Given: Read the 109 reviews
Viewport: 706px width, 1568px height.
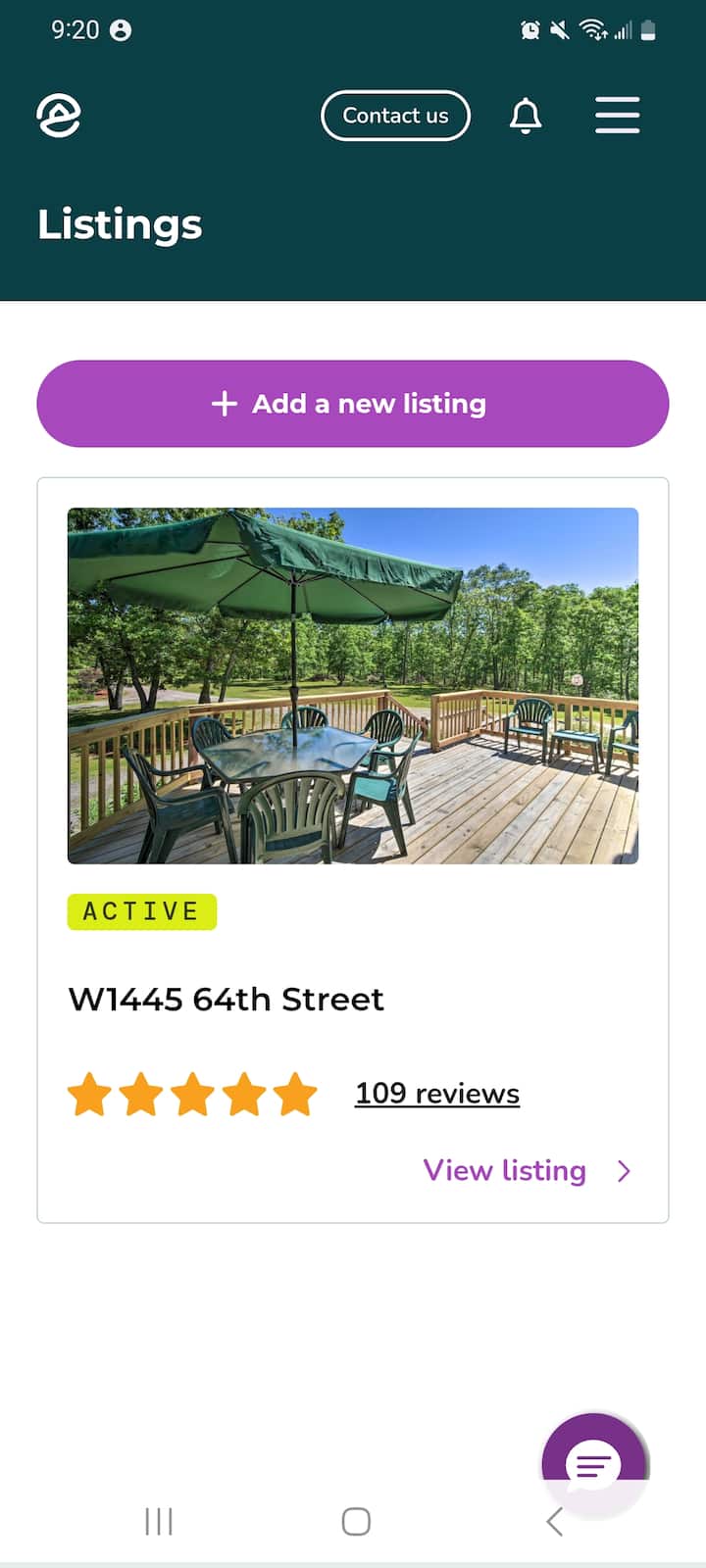Looking at the screenshot, I should coord(437,1093).
